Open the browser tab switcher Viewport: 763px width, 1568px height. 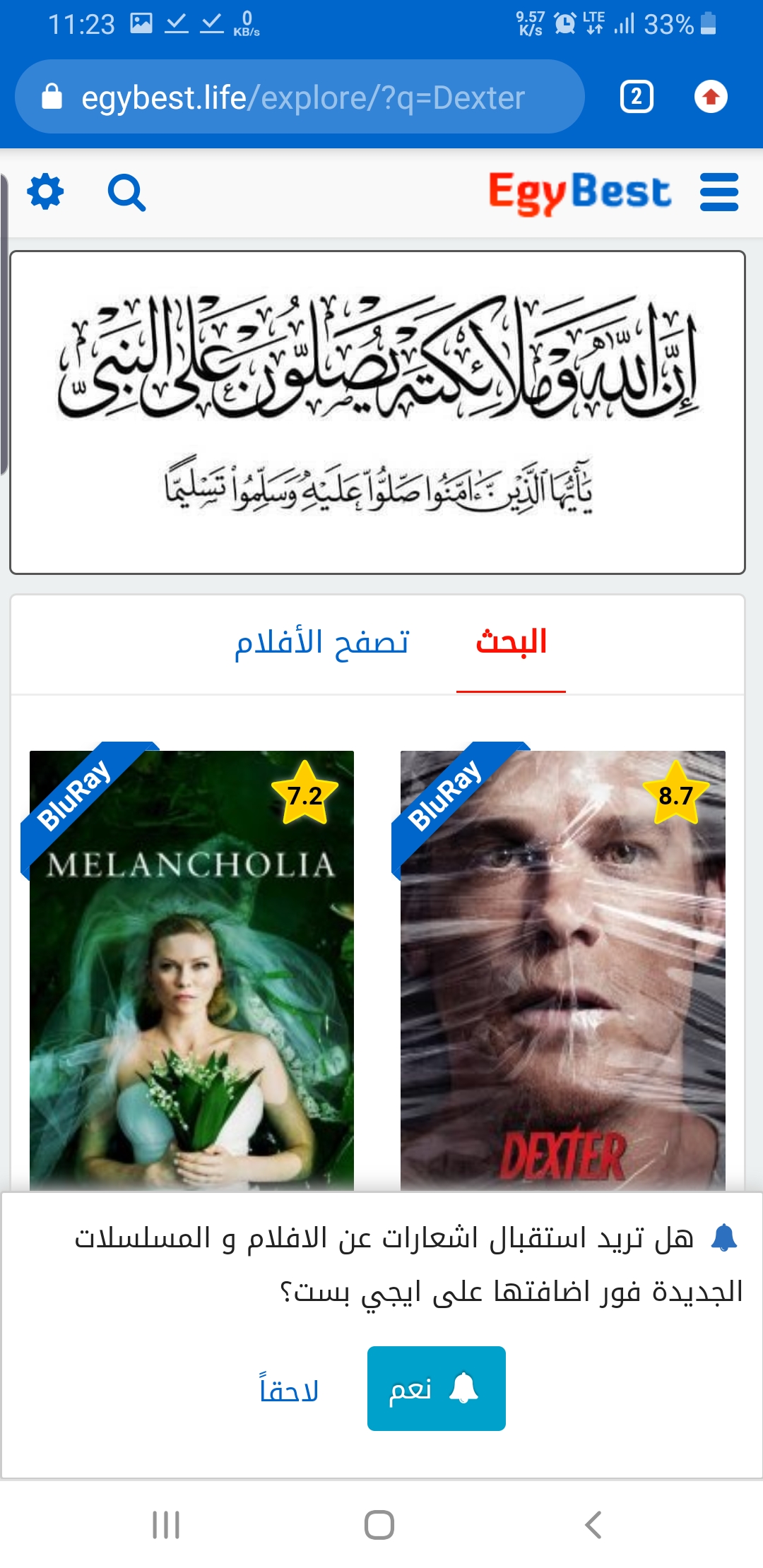[x=636, y=97]
